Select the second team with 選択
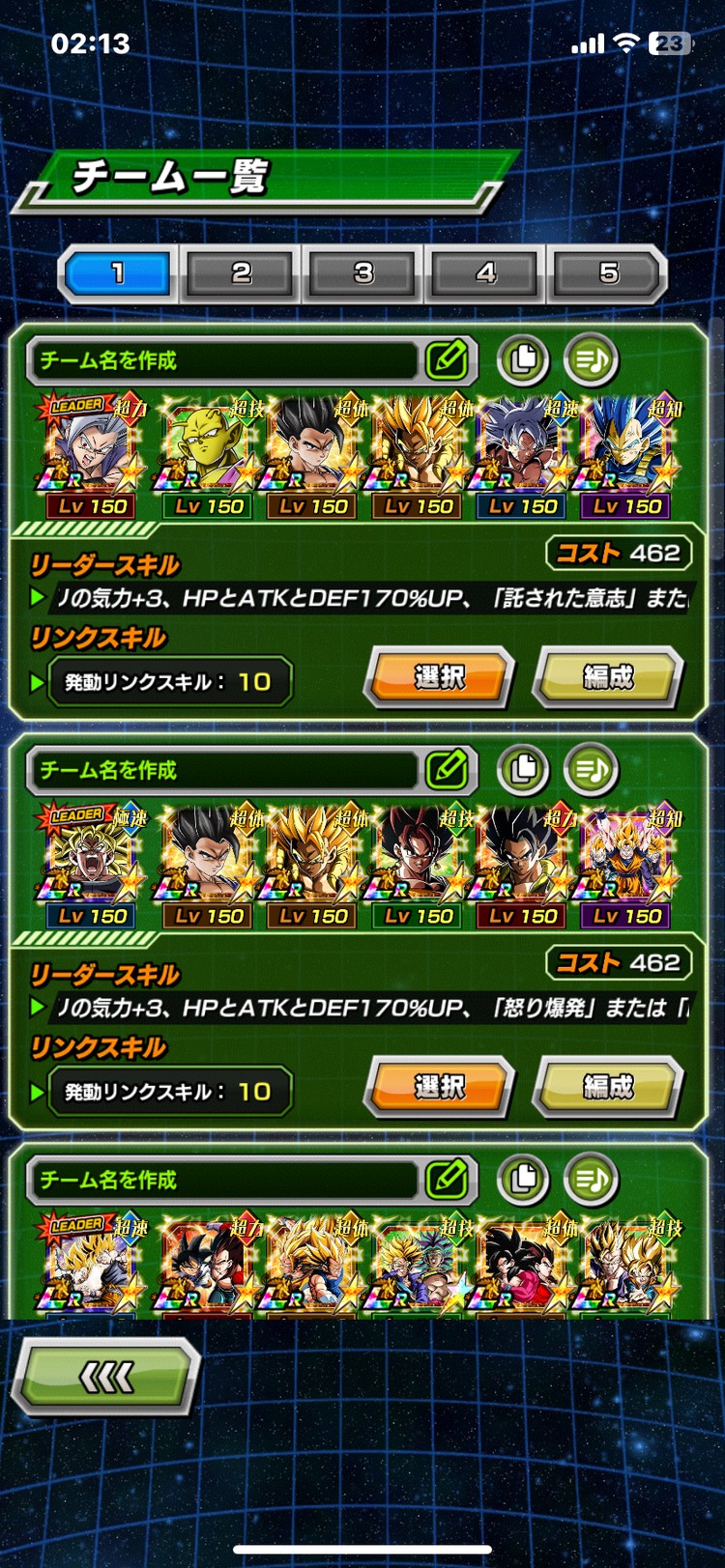This screenshot has height=1568, width=725. coord(439,1087)
